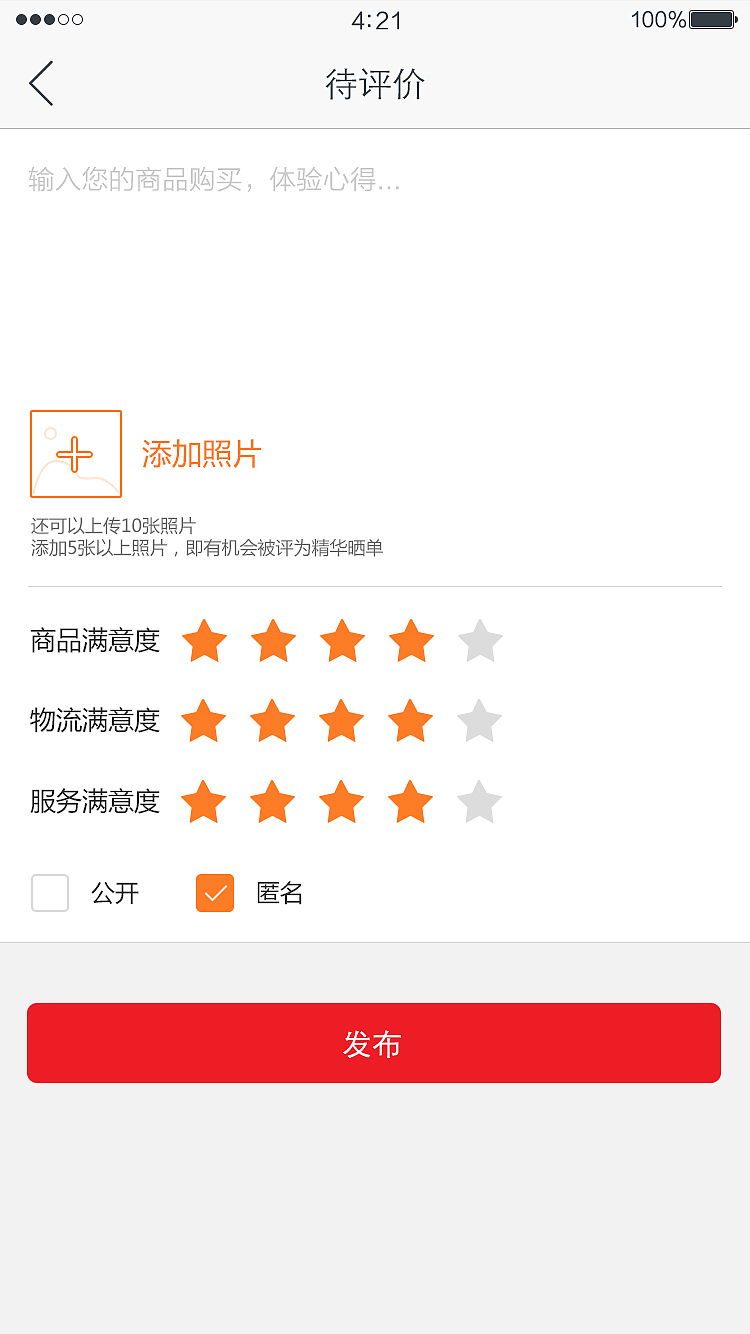Tap the first star in 物流满意度 row

point(205,721)
